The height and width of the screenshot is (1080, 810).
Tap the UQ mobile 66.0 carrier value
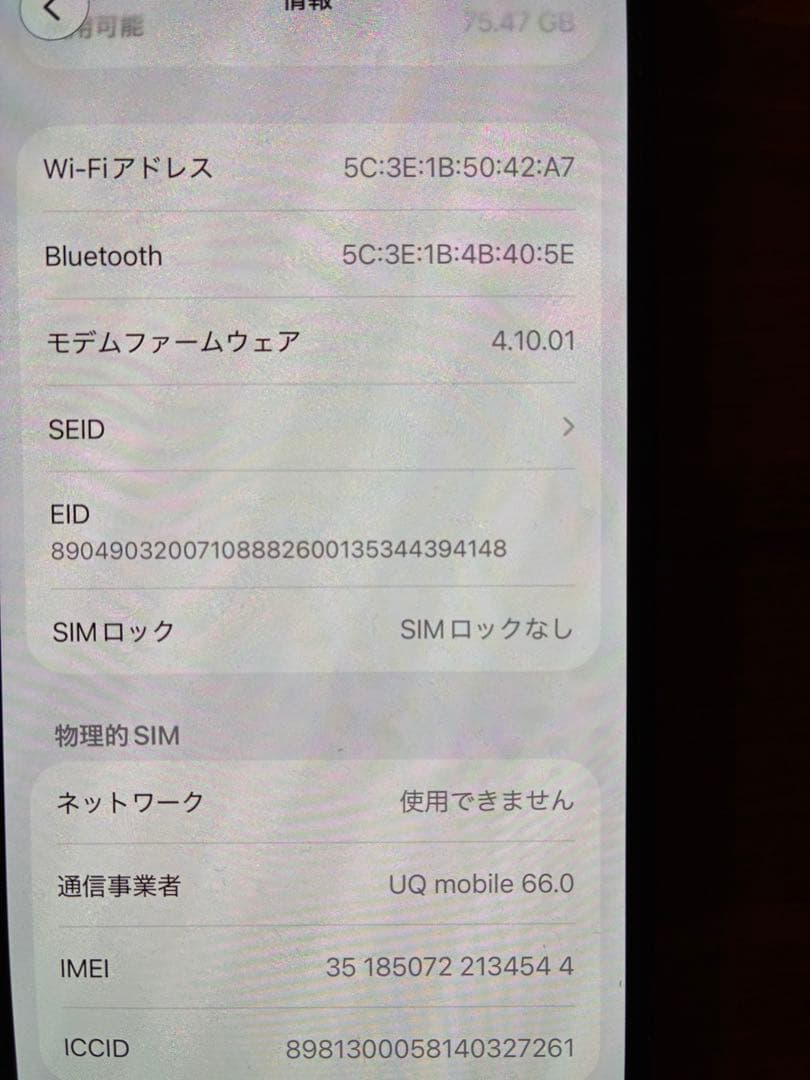480,886
